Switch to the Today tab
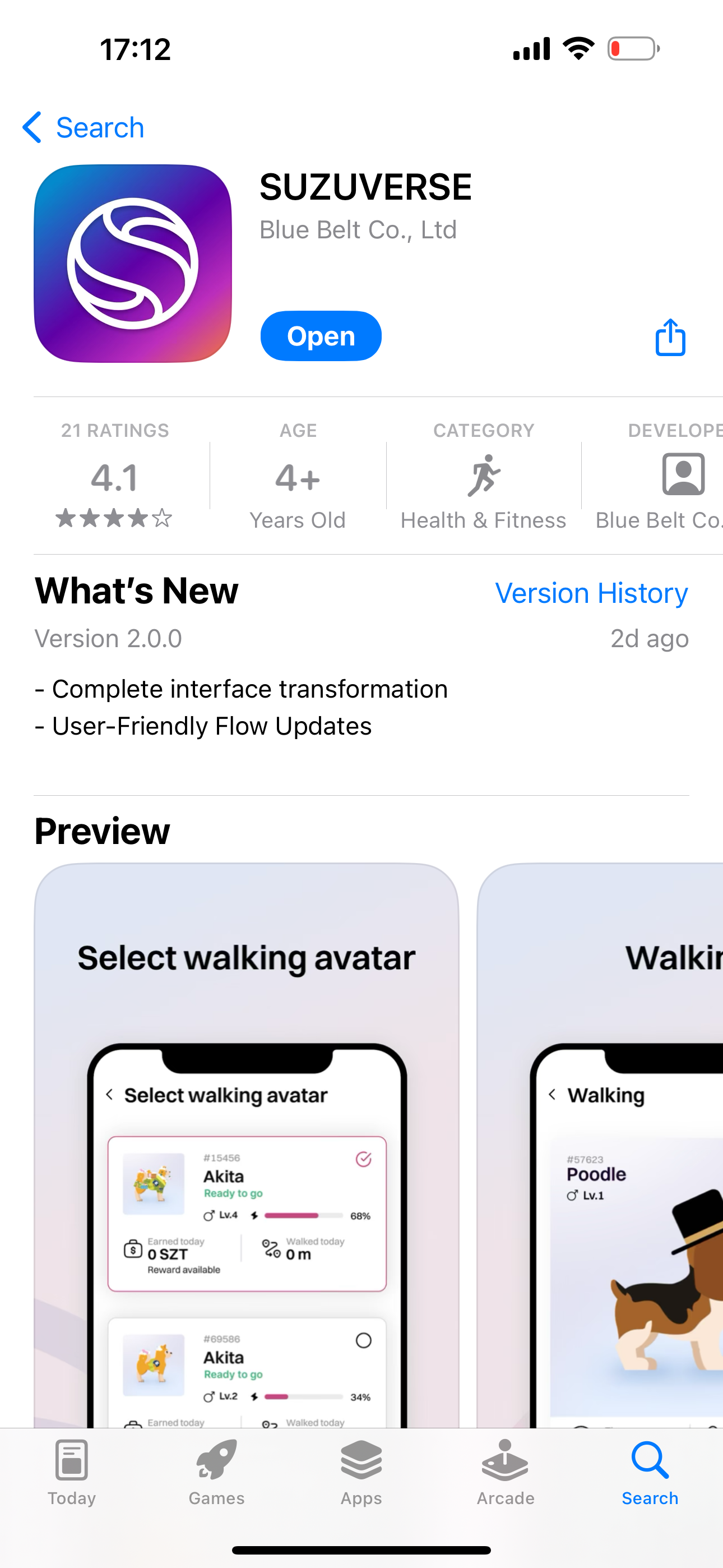 72,1470
